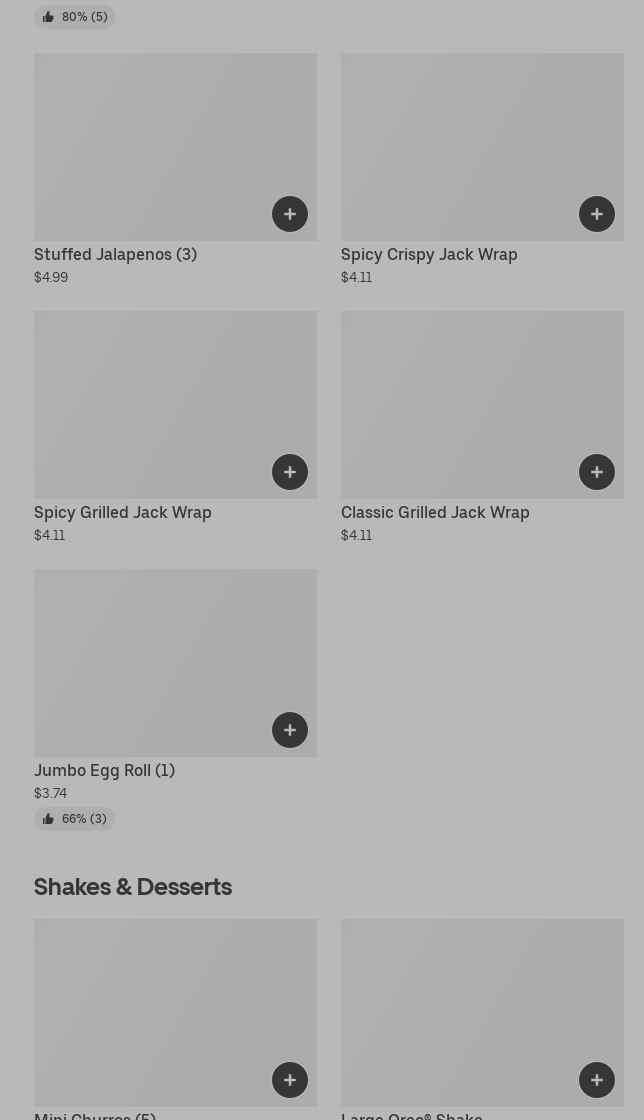View the Mini Churros dessert item
Screen dimensions: 644x1120
pyautogui.click(x=176, y=1019)
